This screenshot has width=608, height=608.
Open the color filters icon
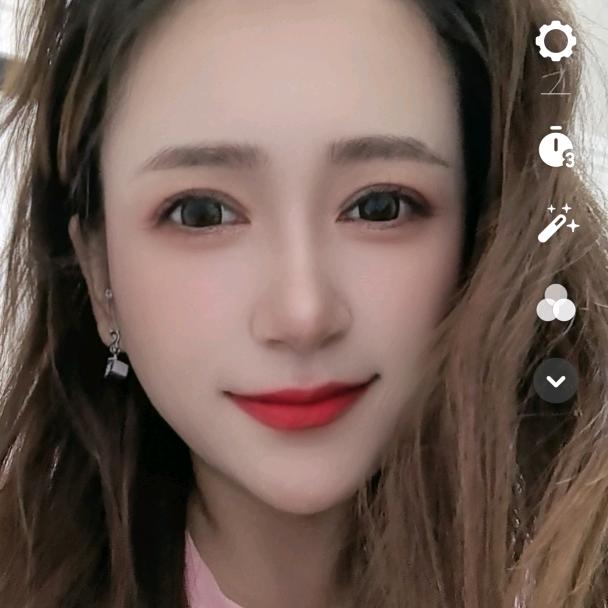tap(556, 303)
